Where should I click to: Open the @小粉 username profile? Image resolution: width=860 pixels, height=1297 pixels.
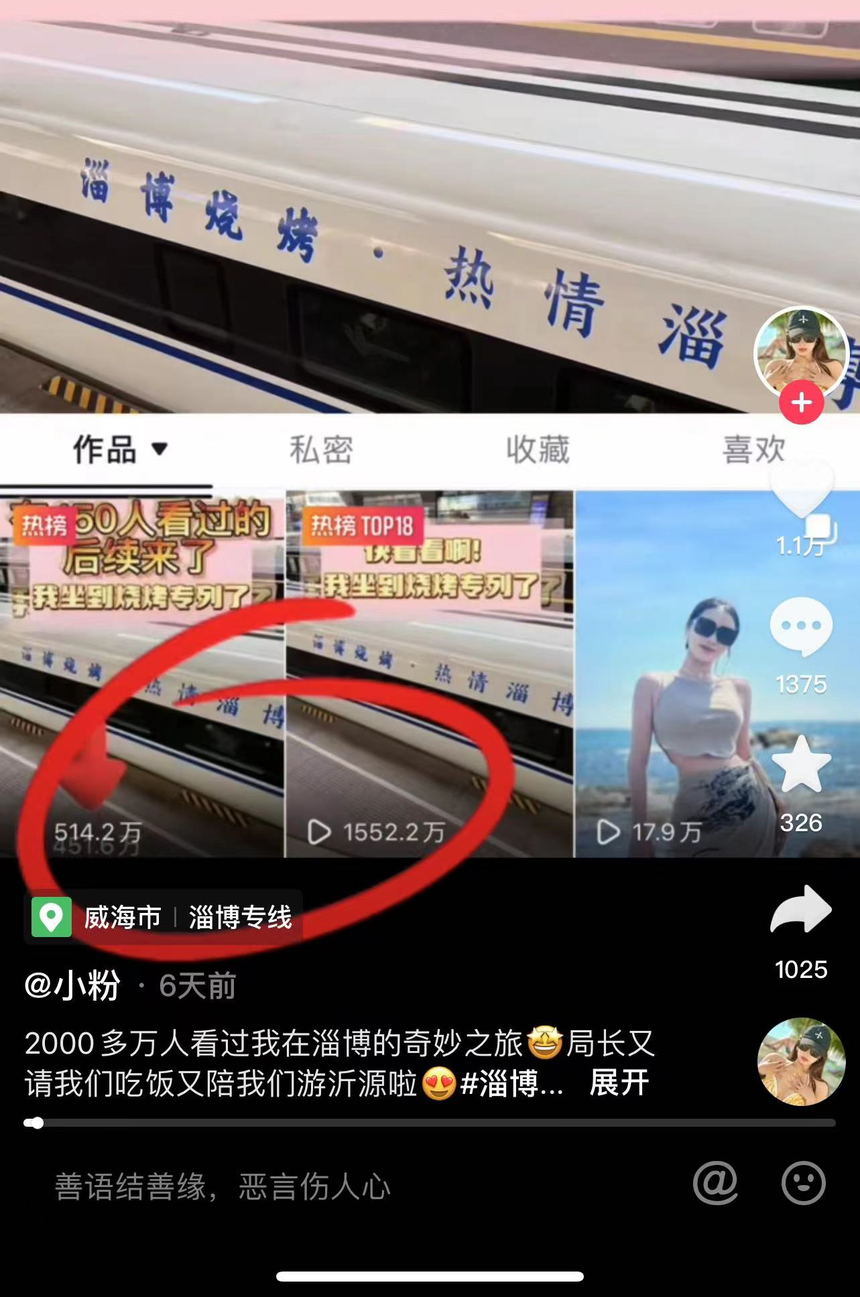[72, 986]
